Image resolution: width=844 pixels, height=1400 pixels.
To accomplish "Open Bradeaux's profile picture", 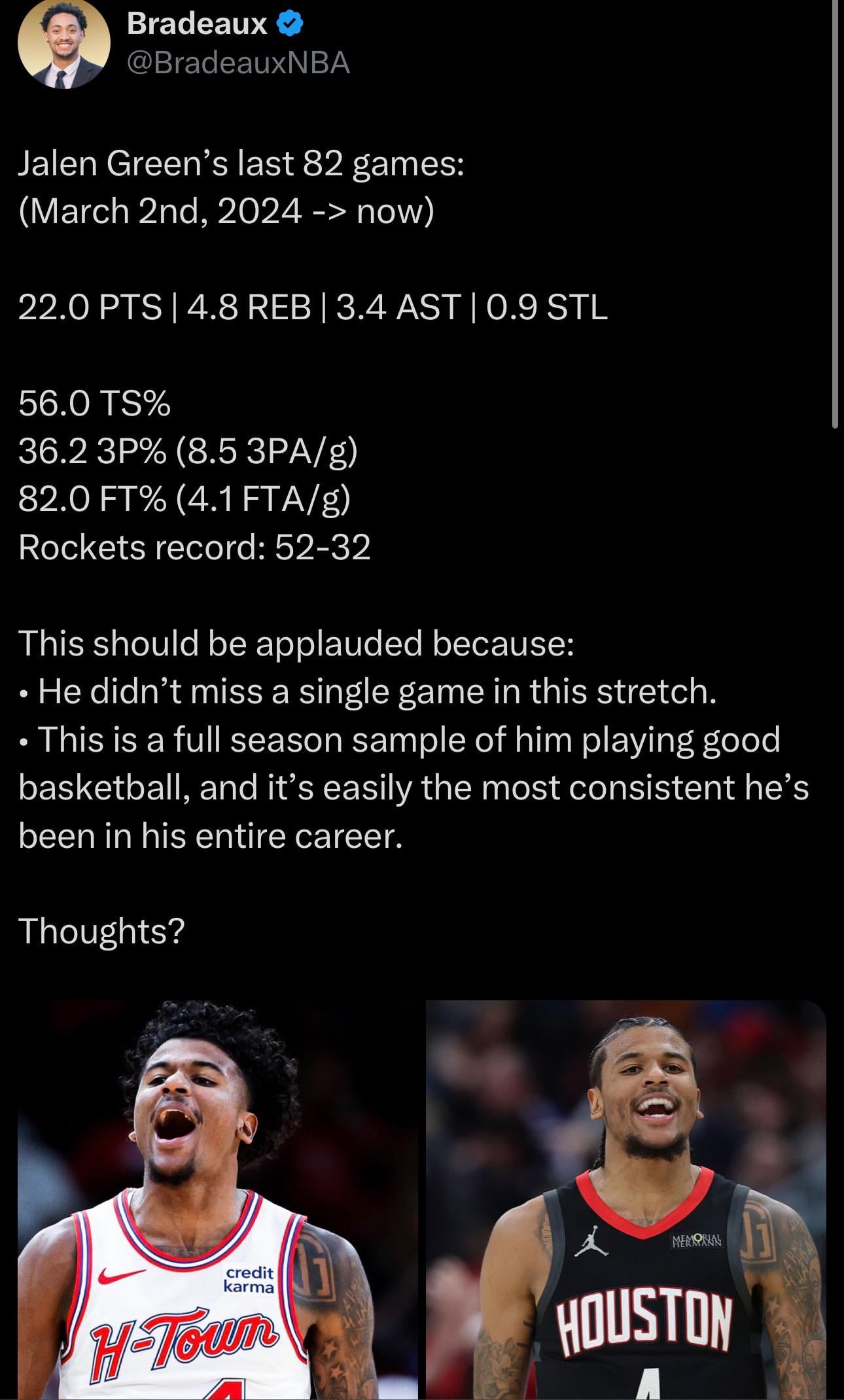I will tap(63, 43).
